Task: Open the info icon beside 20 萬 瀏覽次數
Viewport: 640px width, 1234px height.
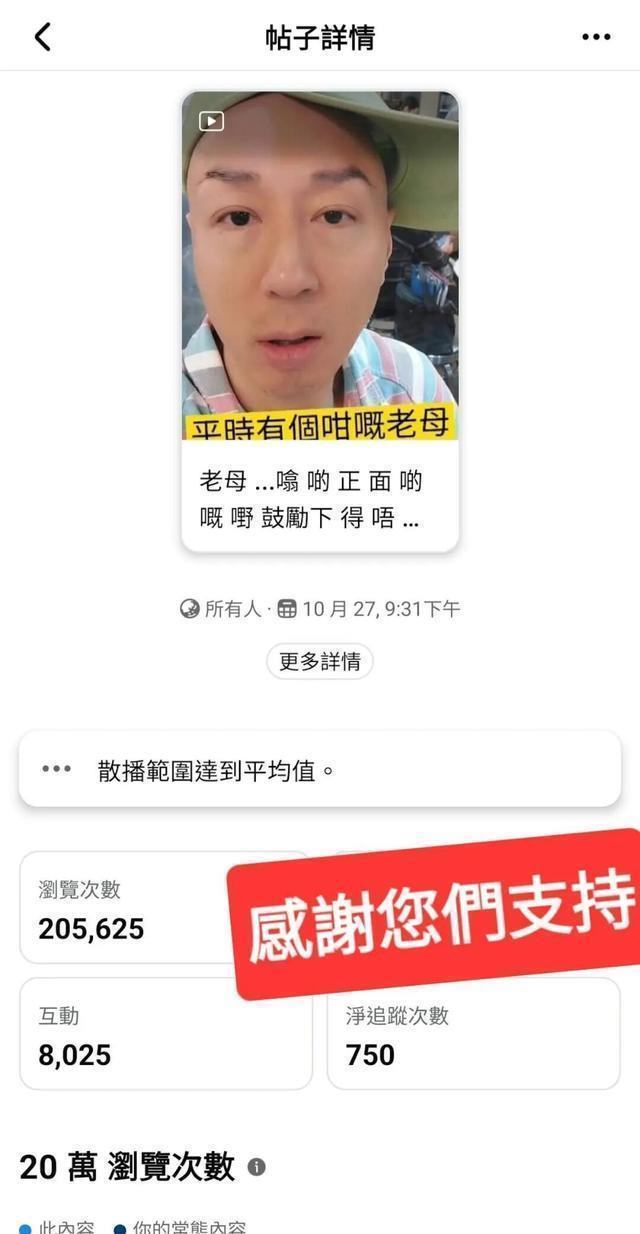Action: pyautogui.click(x=257, y=1167)
